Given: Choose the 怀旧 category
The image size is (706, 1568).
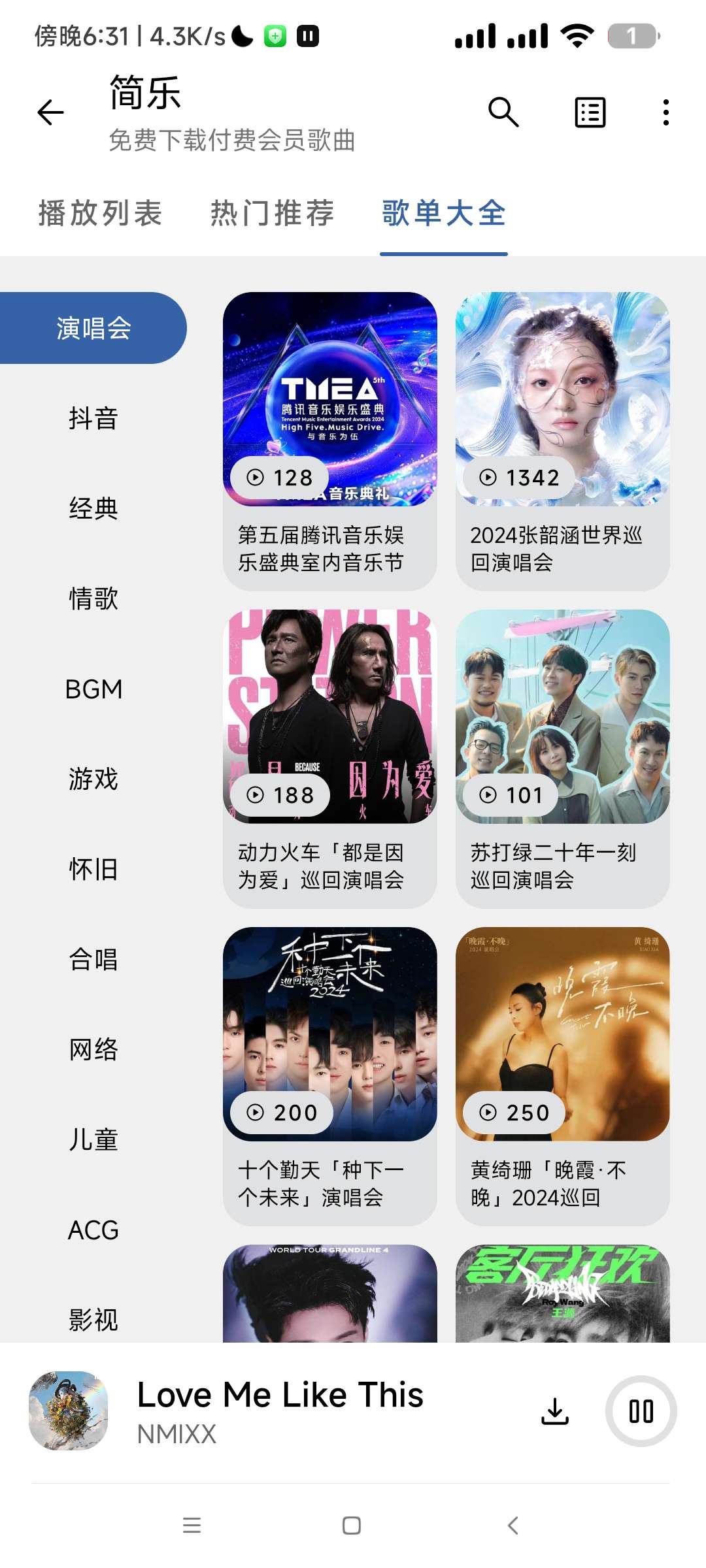Looking at the screenshot, I should [x=93, y=870].
